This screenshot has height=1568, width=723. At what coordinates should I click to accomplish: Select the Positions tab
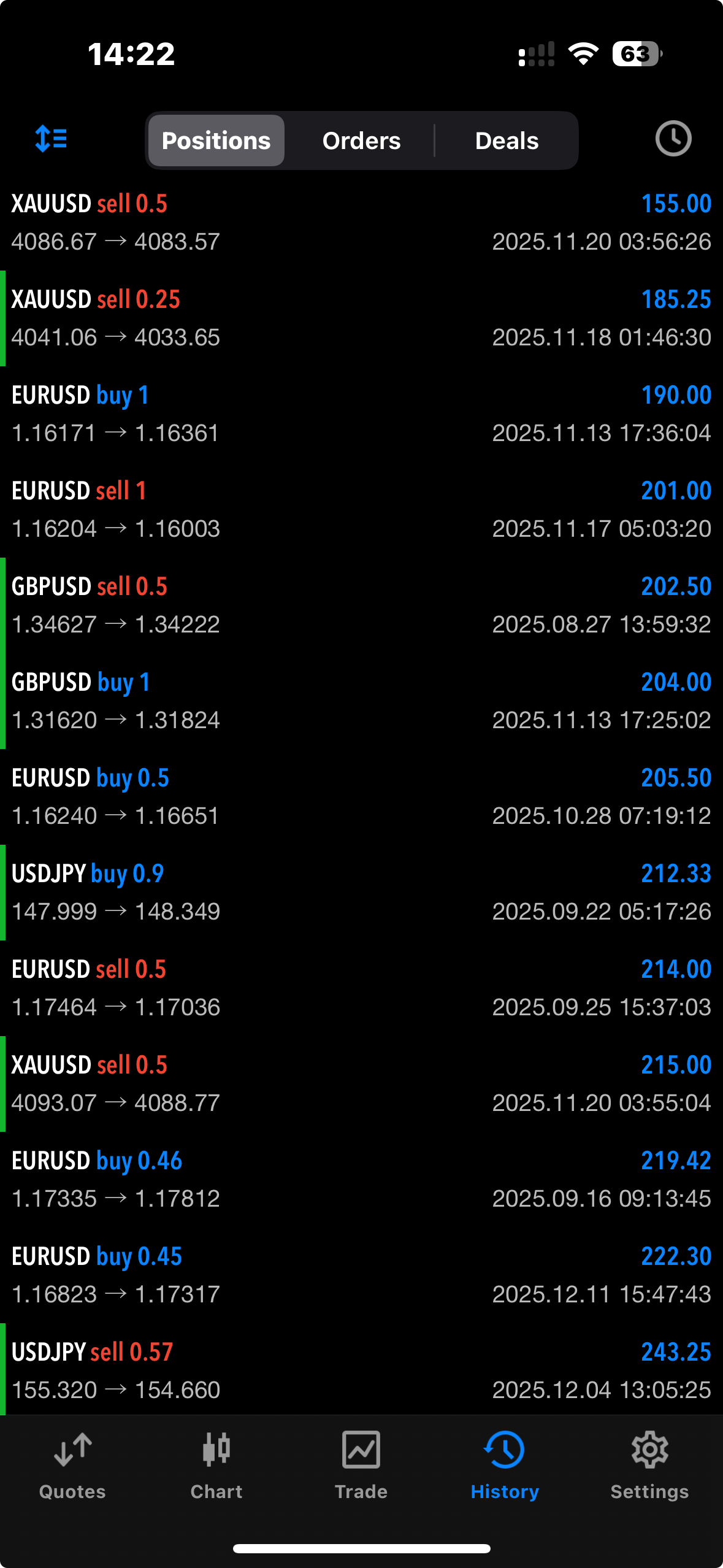pos(216,140)
